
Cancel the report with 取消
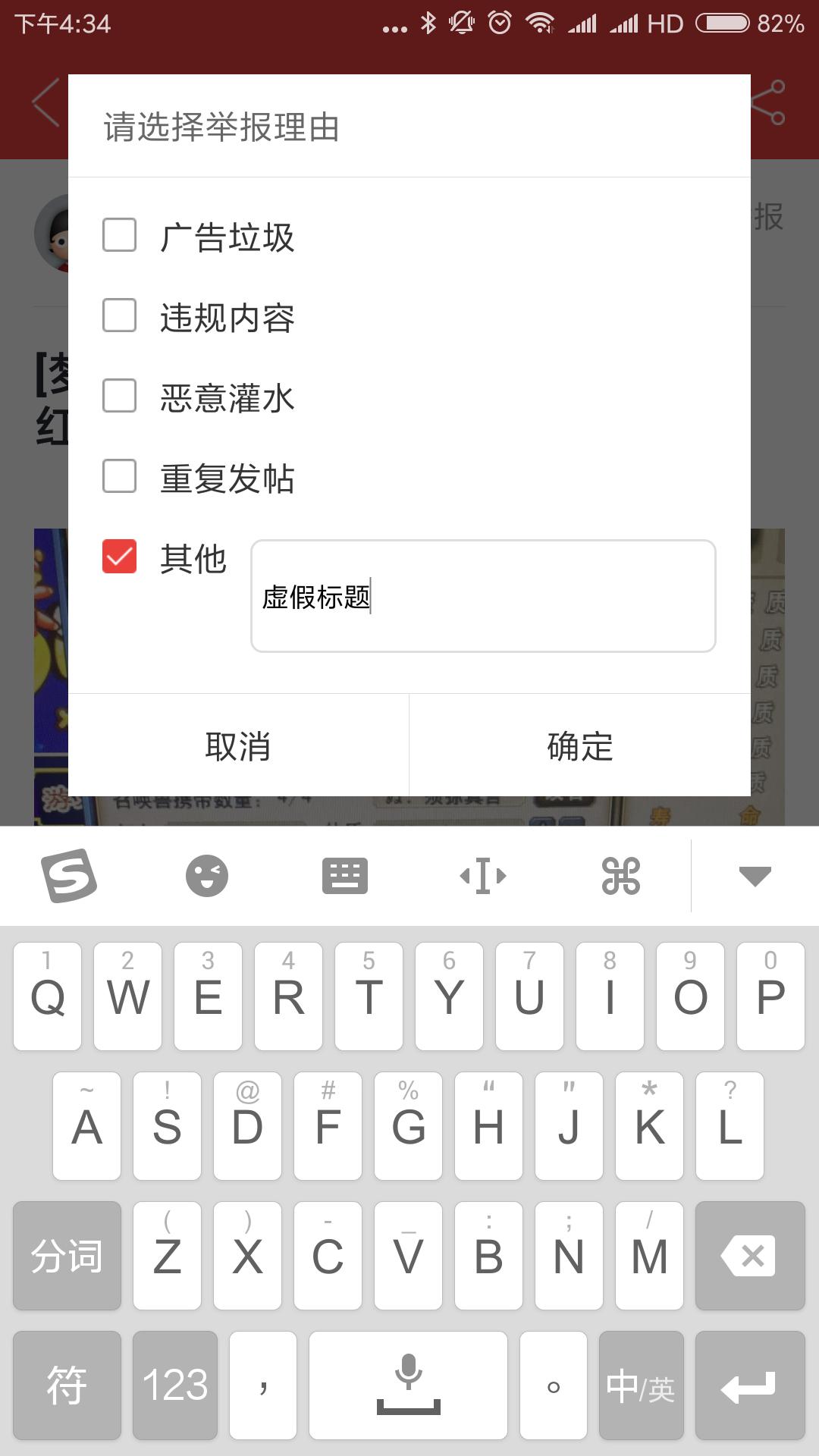coord(238,746)
